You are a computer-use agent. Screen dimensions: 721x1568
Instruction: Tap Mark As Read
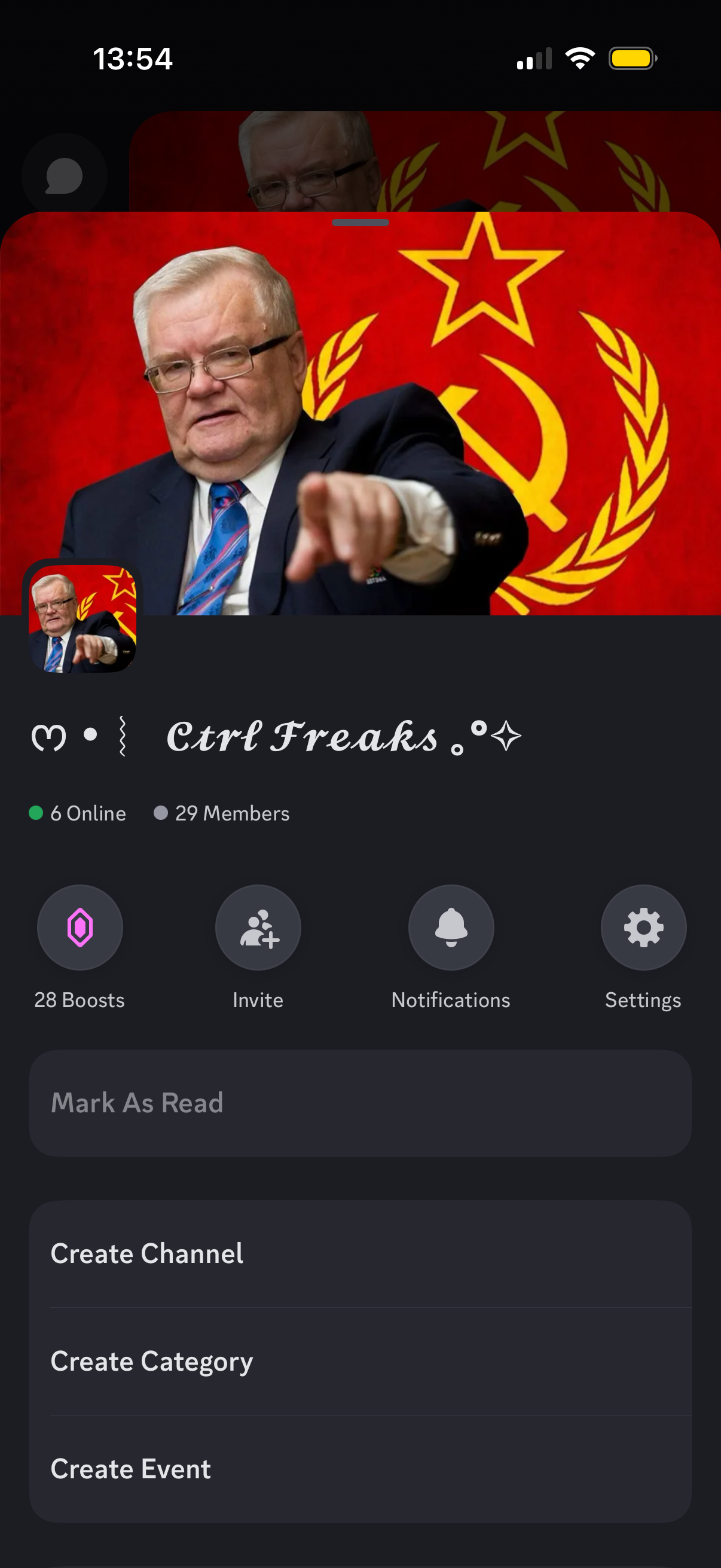[x=360, y=1103]
